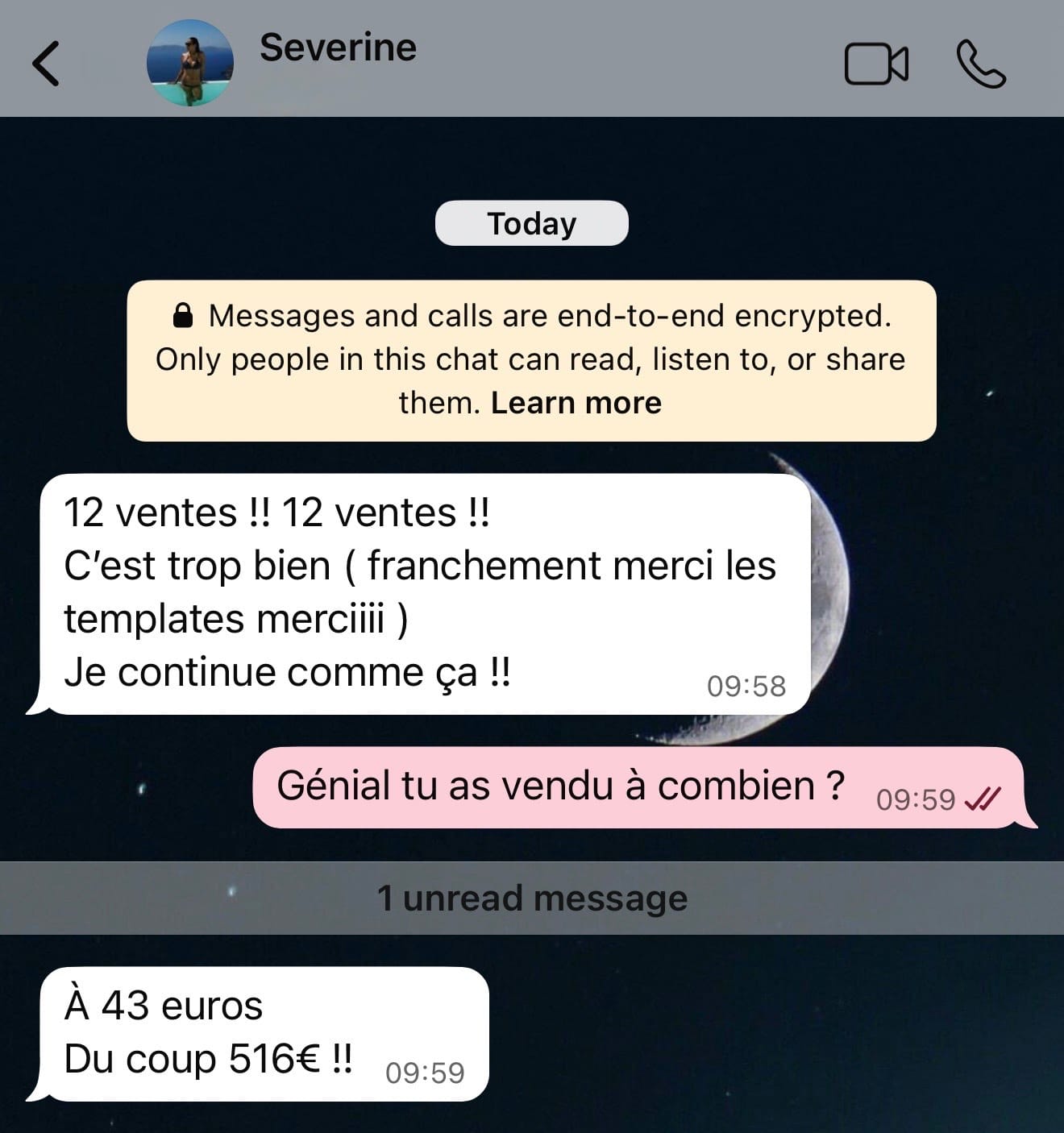Open Learn more about encryption
The height and width of the screenshot is (1133, 1064).
(x=576, y=403)
